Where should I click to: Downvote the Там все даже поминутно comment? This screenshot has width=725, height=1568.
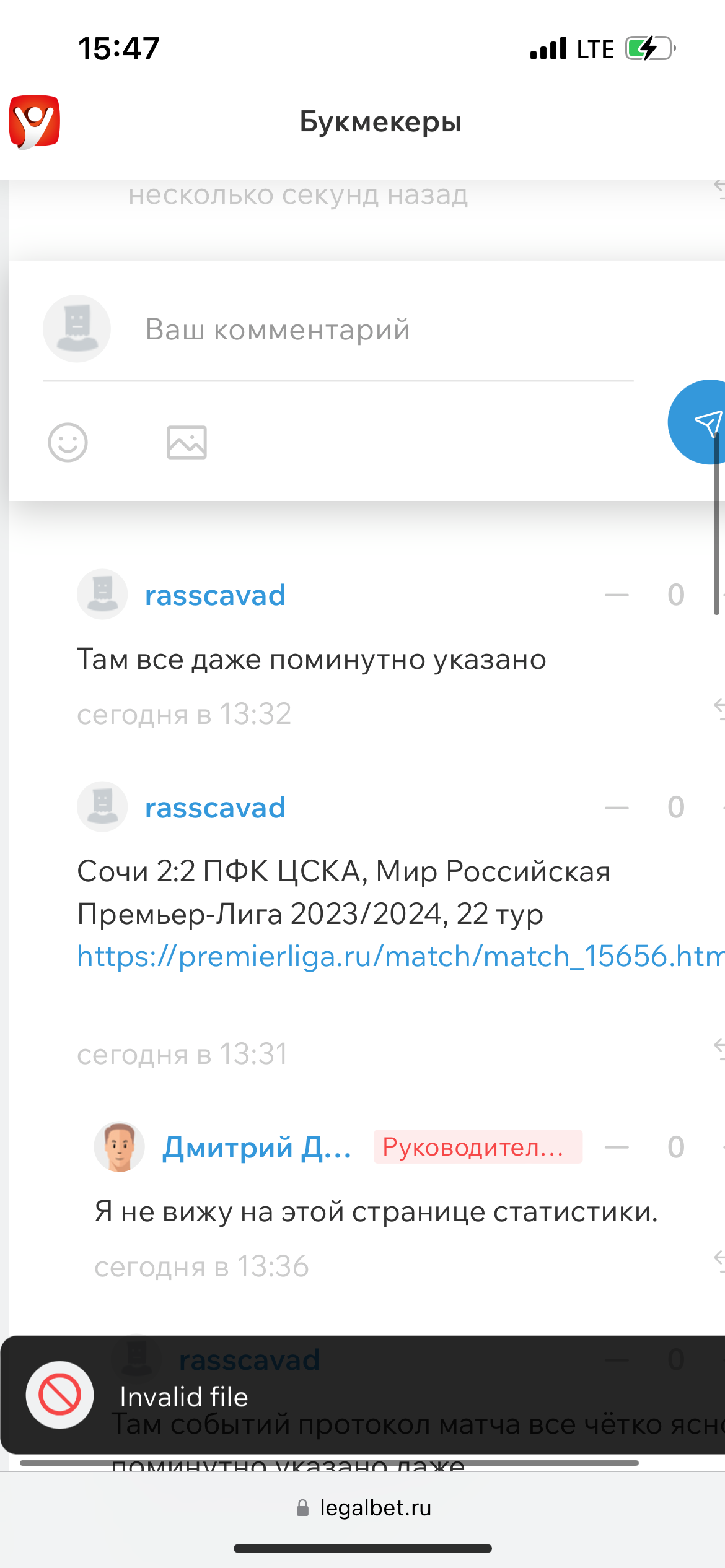pos(617,595)
